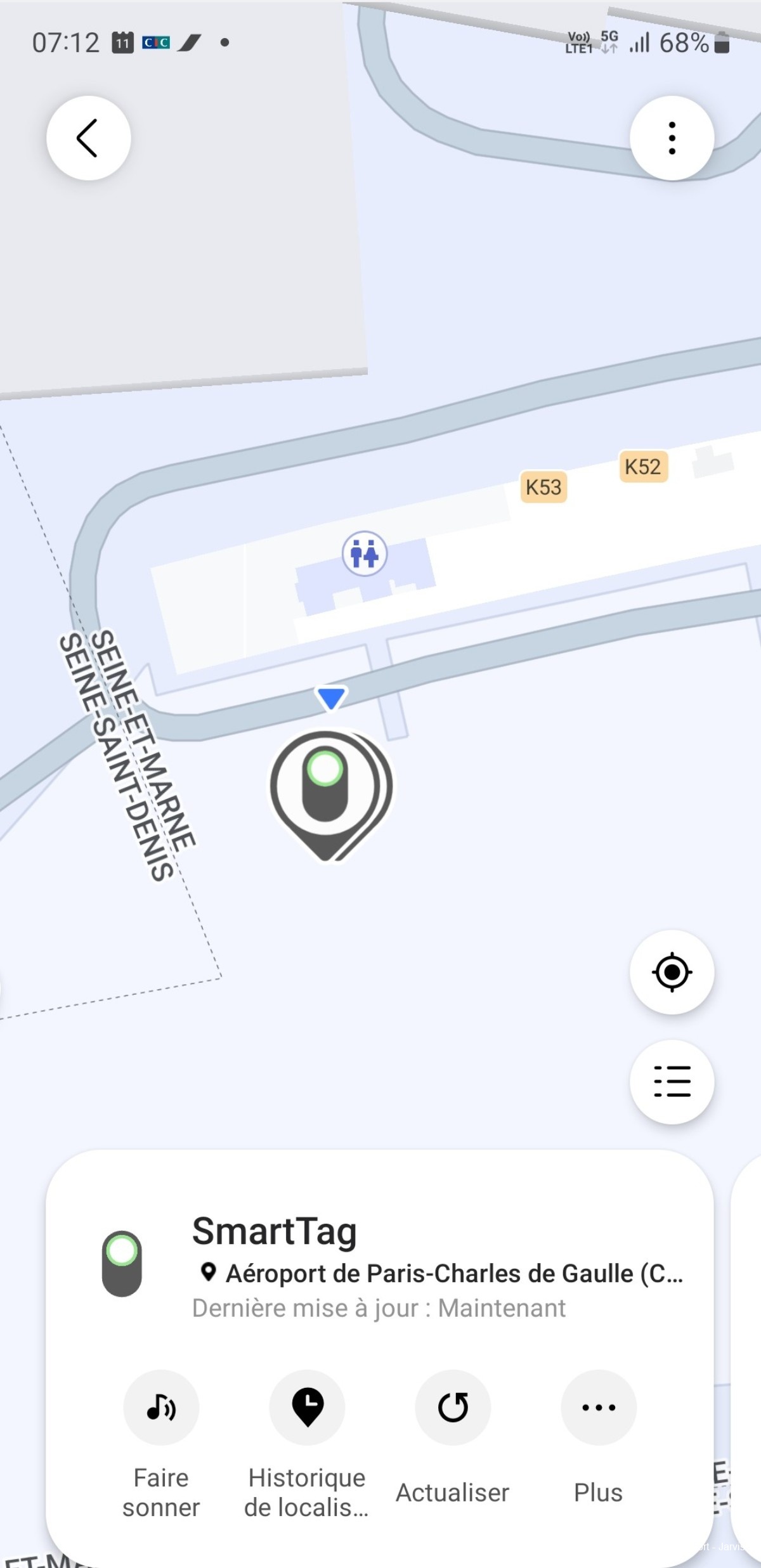This screenshot has width=761, height=1568.
Task: Ring the tag with Faire sonner
Action: (161, 1408)
